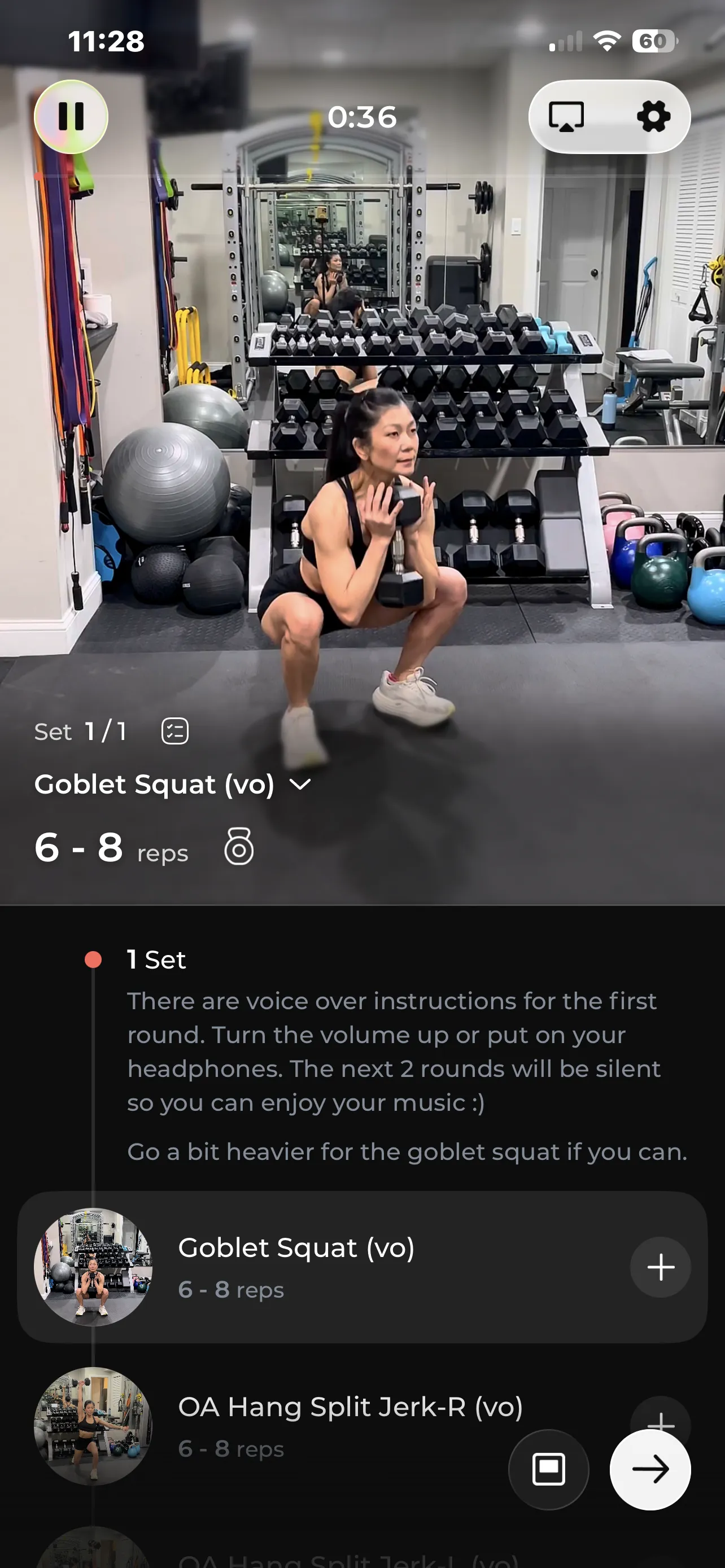Screen dimensions: 725x1568
Task: Advance to next exercise with arrow button
Action: (x=650, y=1469)
